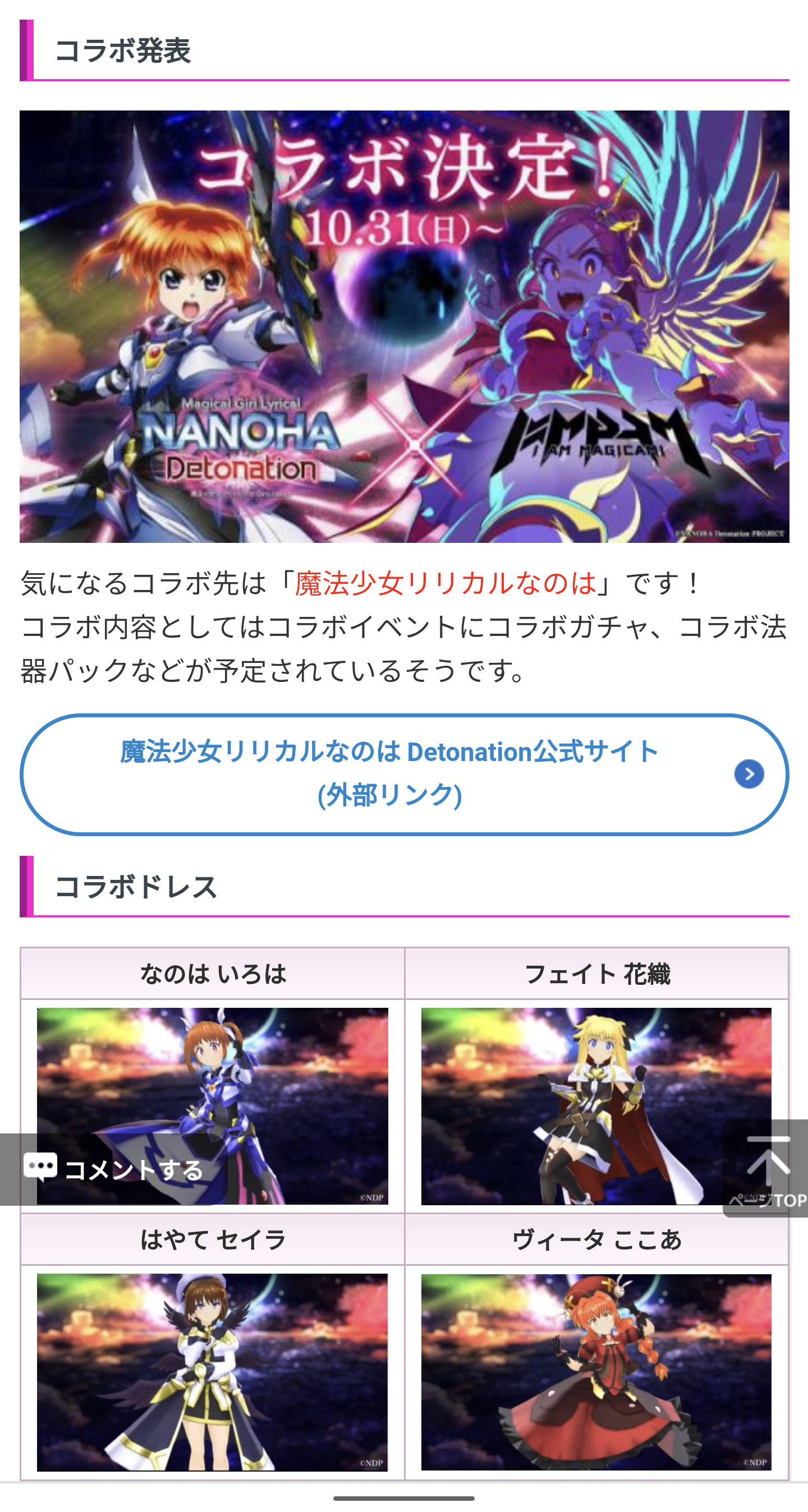This screenshot has width=808, height=1512.
Task: Open the コラボ決定 banner image
Action: coord(404,326)
